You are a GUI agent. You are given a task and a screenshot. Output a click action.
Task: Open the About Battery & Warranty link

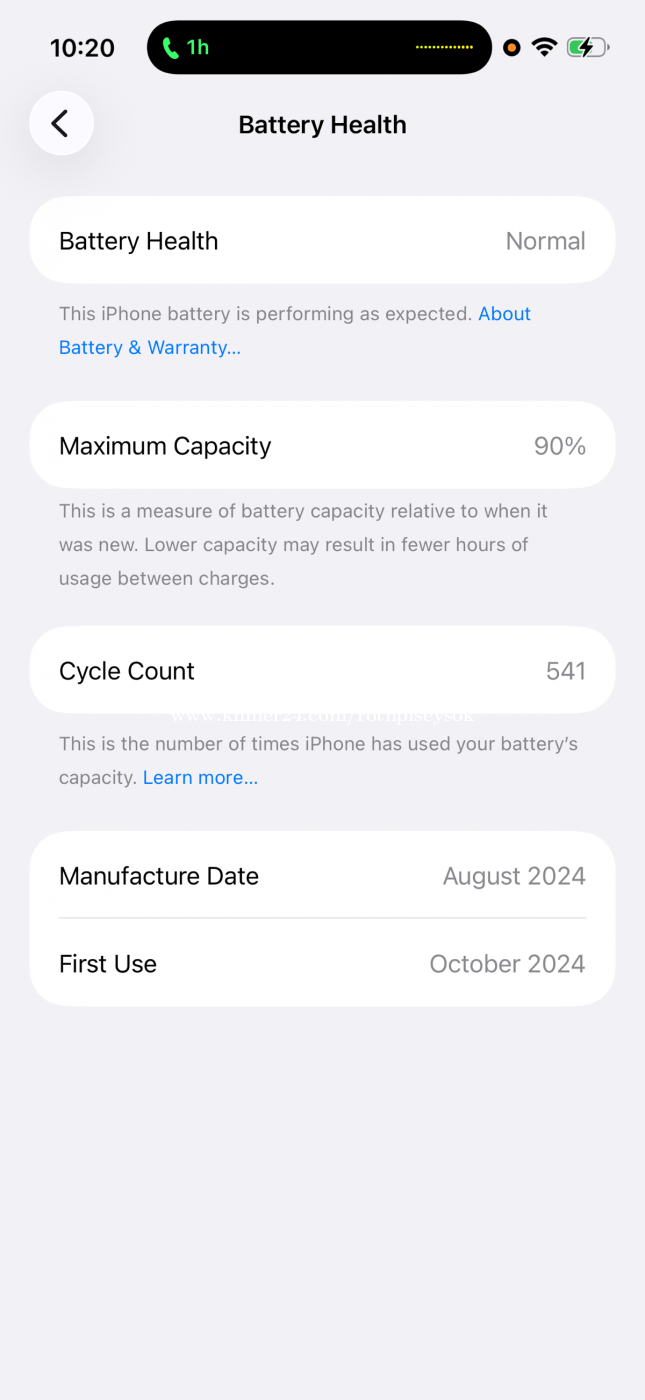pyautogui.click(x=150, y=347)
